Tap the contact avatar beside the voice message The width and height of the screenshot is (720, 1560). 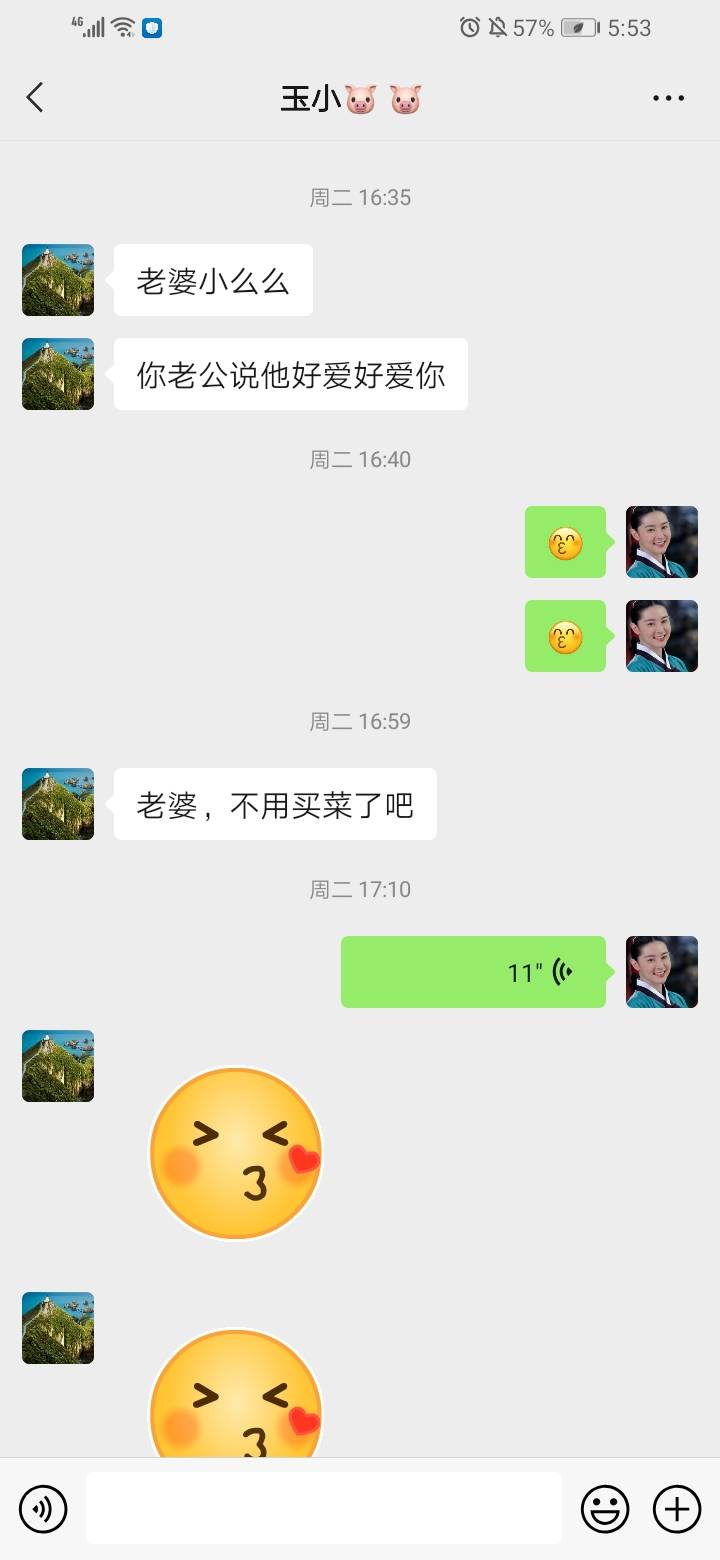tap(661, 971)
